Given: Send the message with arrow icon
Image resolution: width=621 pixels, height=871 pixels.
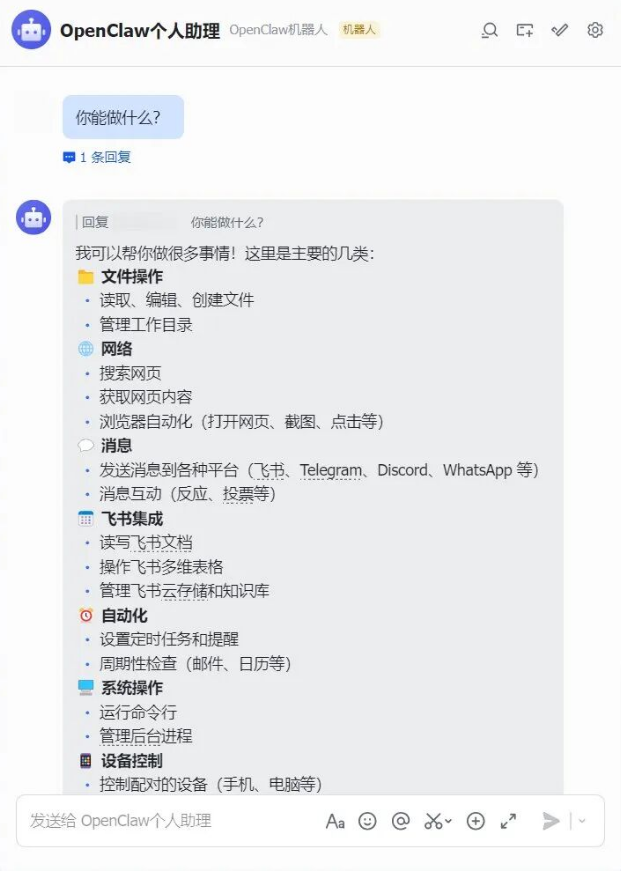Looking at the screenshot, I should tap(551, 821).
